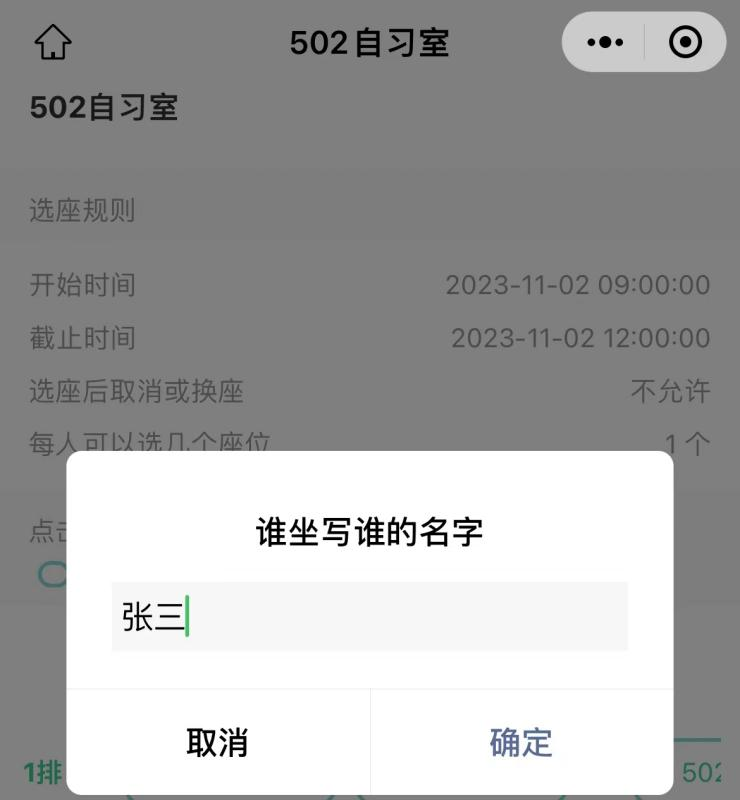Viewport: 740px width, 800px height.
Task: Focus the name field containing 张三
Action: point(369,617)
